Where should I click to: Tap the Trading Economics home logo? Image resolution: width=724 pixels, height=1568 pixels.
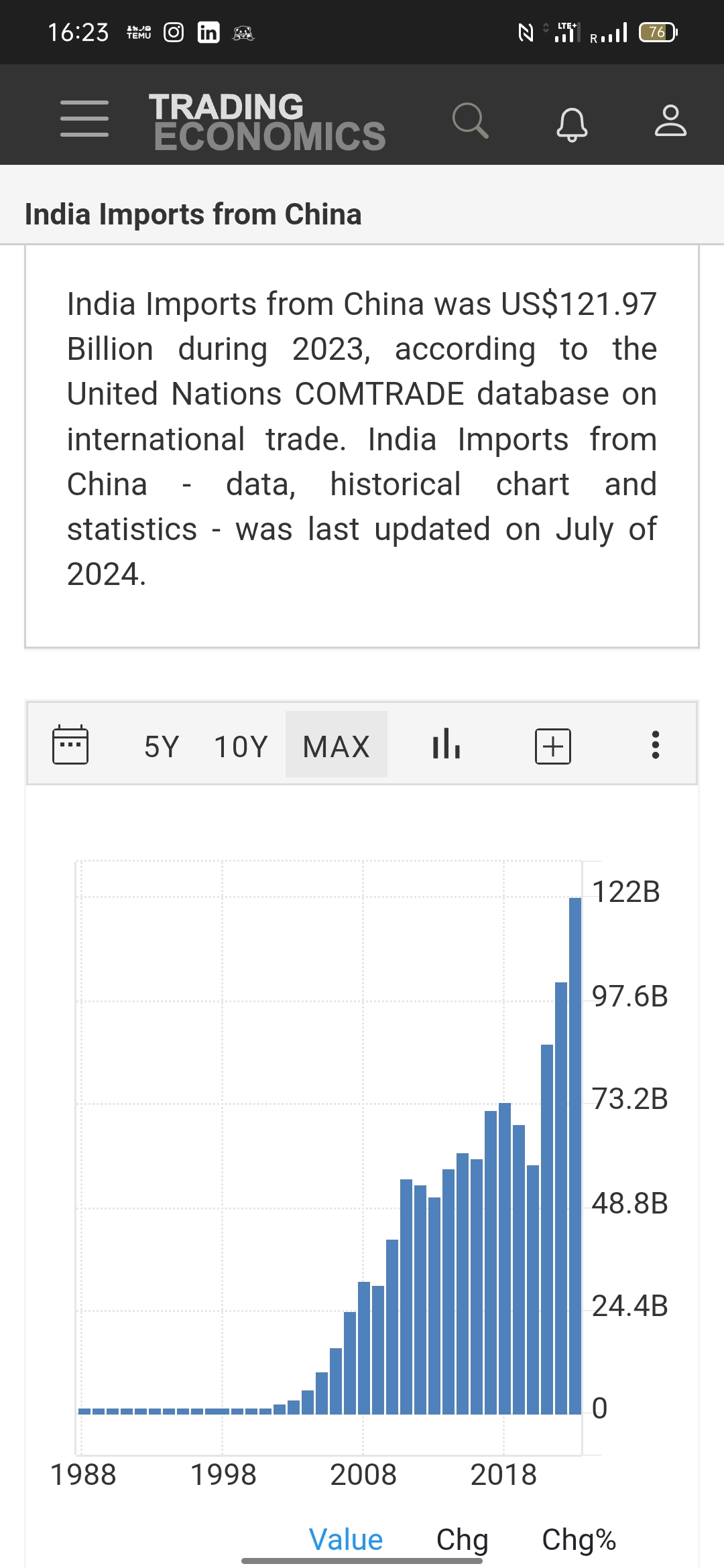tap(267, 121)
